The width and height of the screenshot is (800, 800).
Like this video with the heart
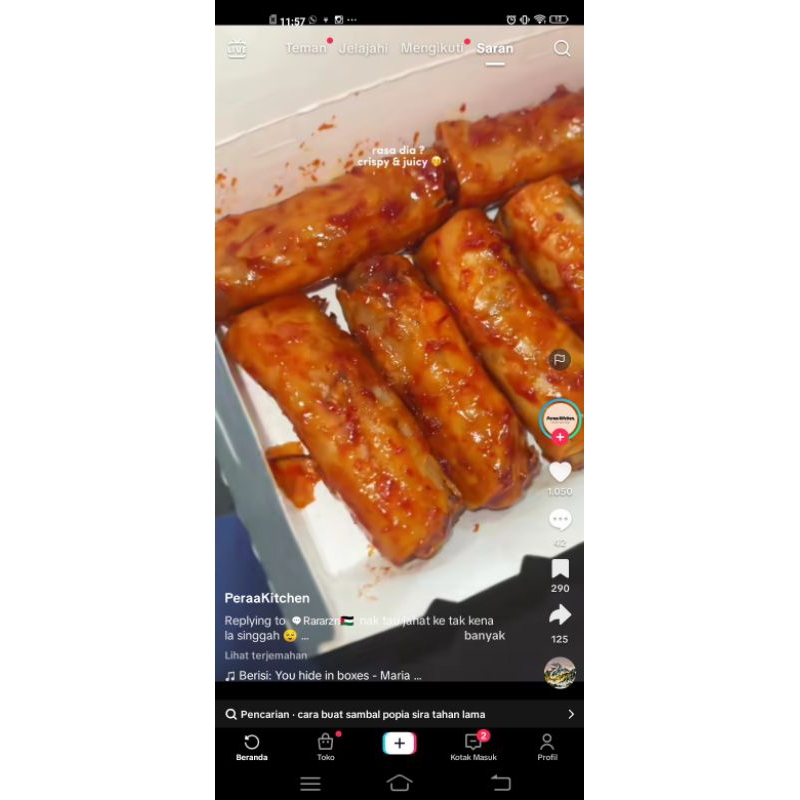(560, 472)
